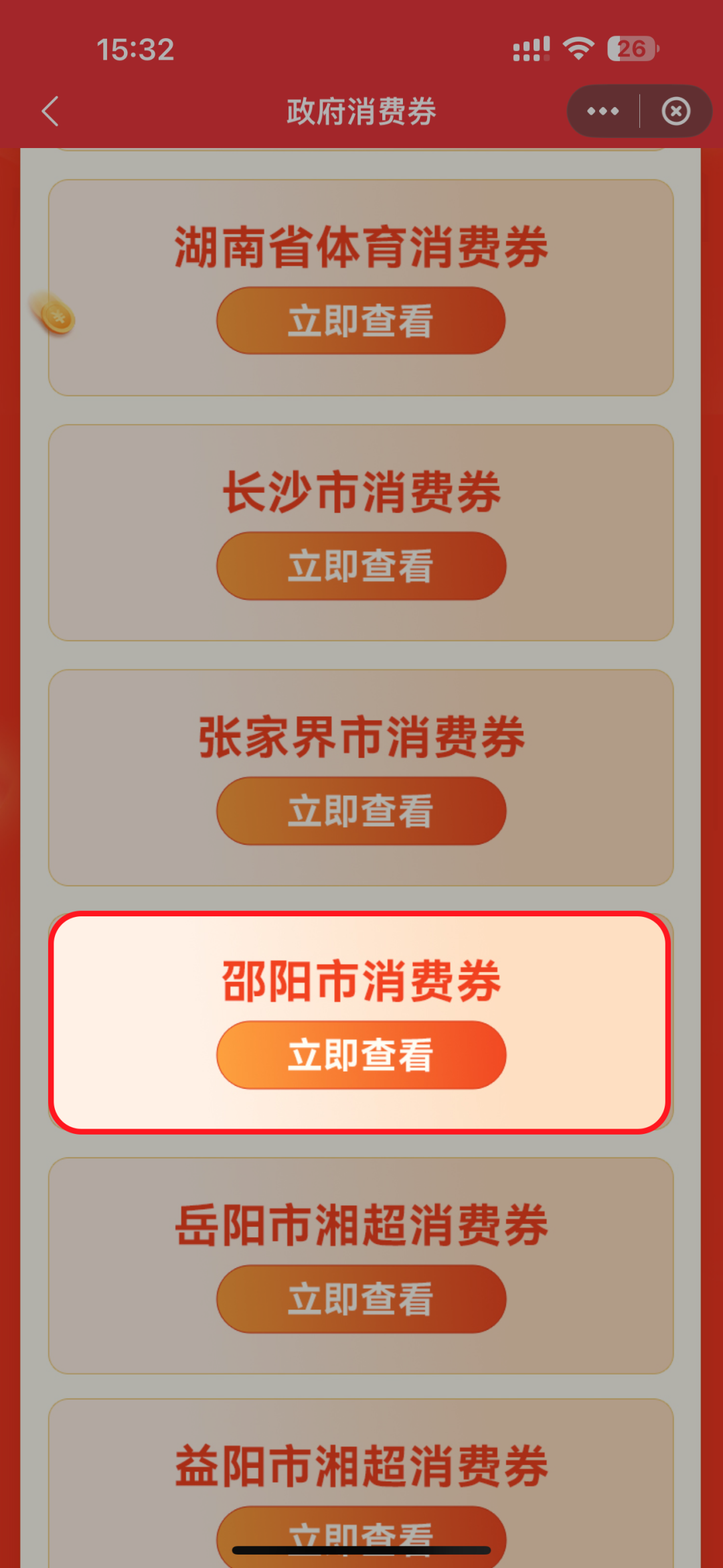This screenshot has height=1568, width=723.
Task: Tap 立即查看 under 长沙市消费券
Action: 361,566
